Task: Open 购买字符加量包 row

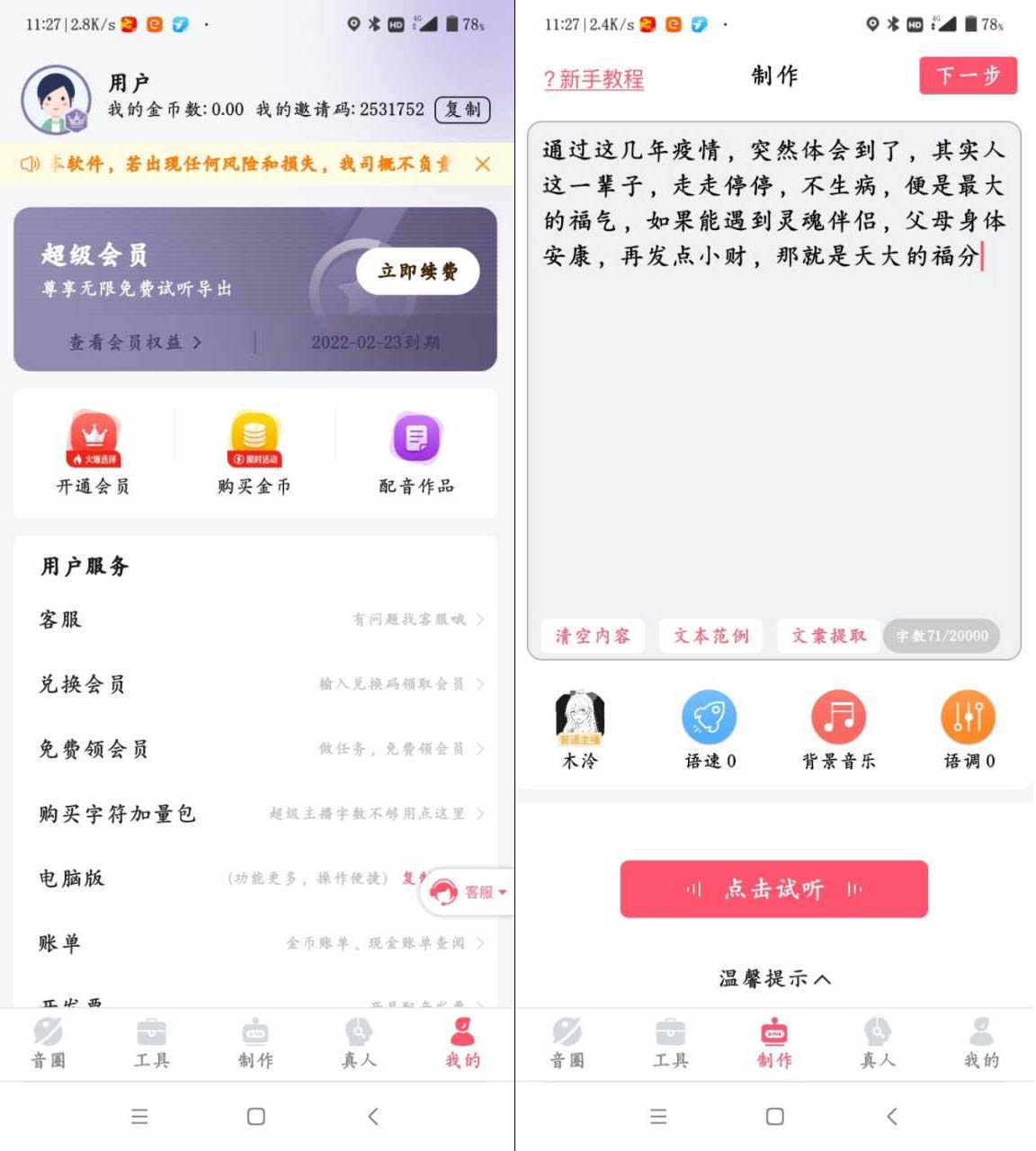Action: pos(255,814)
